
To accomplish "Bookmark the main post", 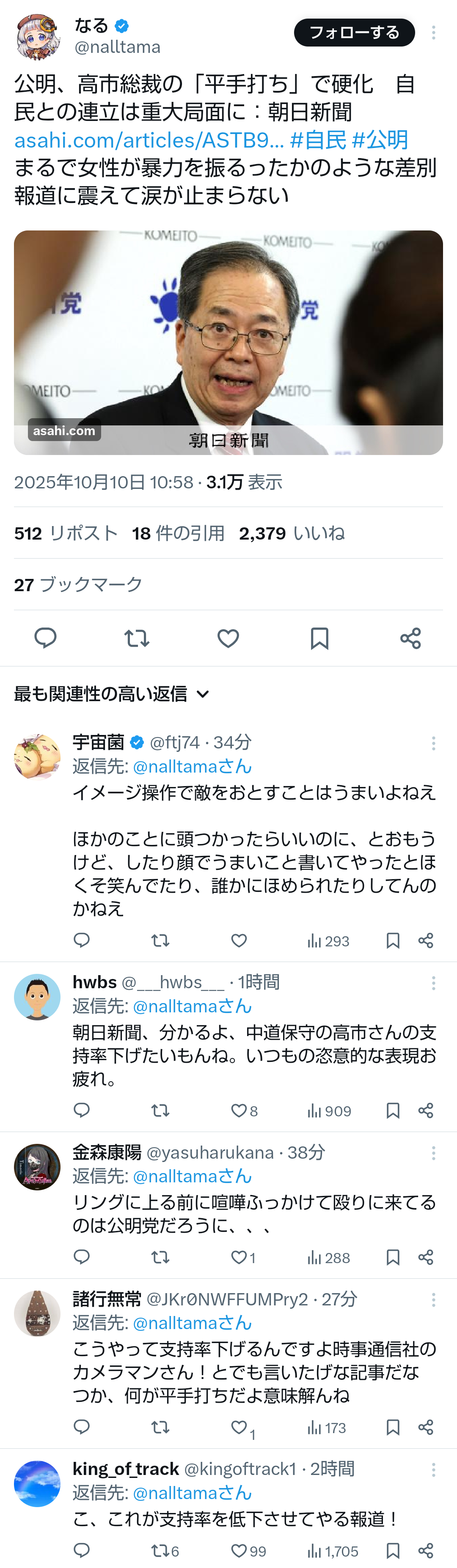I will (319, 638).
